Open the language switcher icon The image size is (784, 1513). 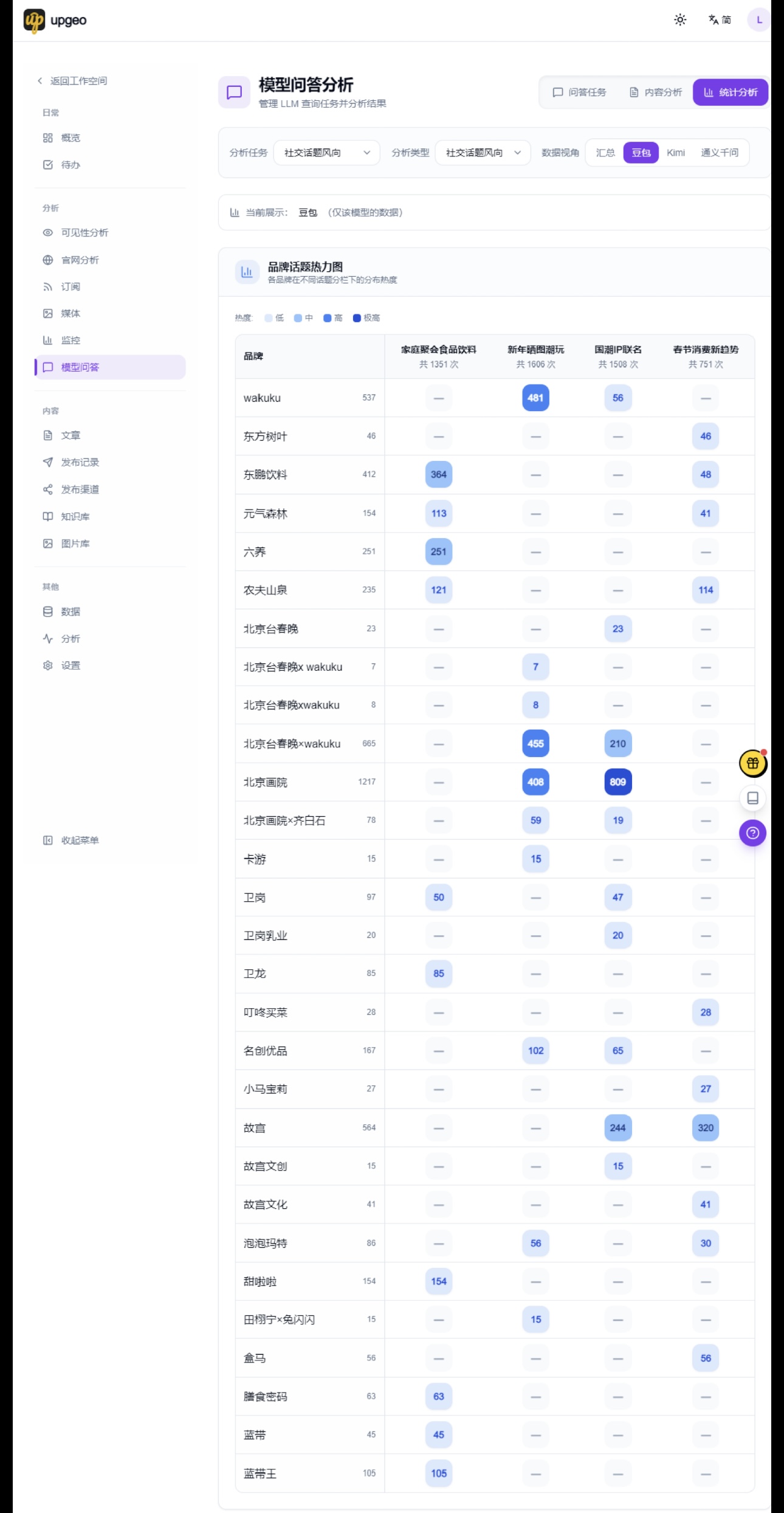[x=720, y=20]
